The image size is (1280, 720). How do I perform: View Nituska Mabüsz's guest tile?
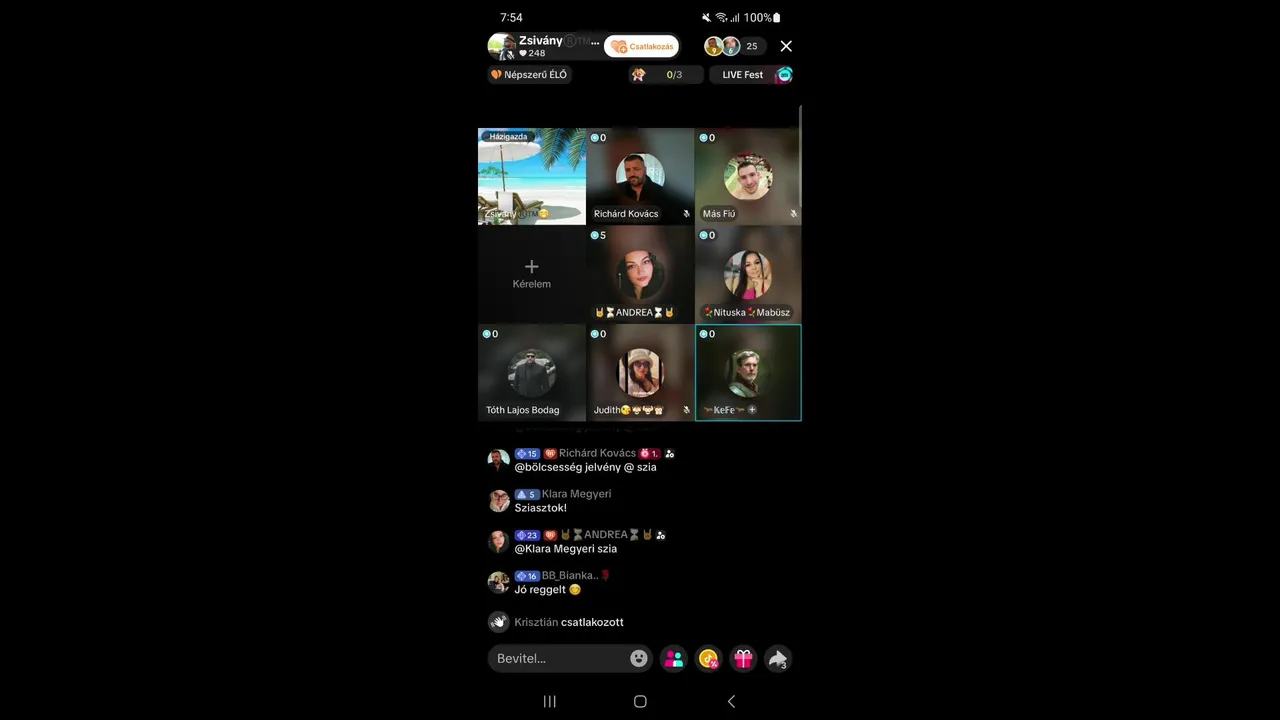748,274
